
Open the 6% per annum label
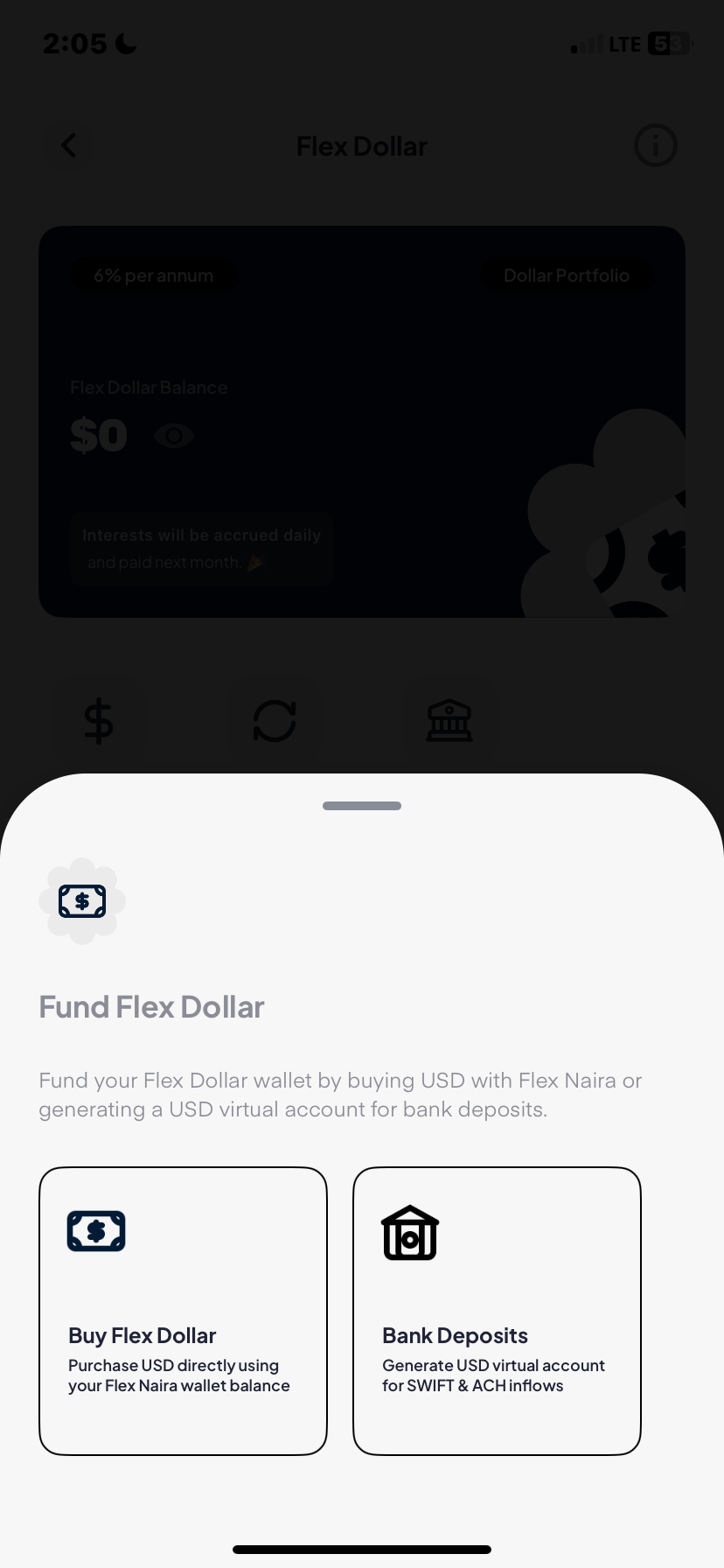153,275
